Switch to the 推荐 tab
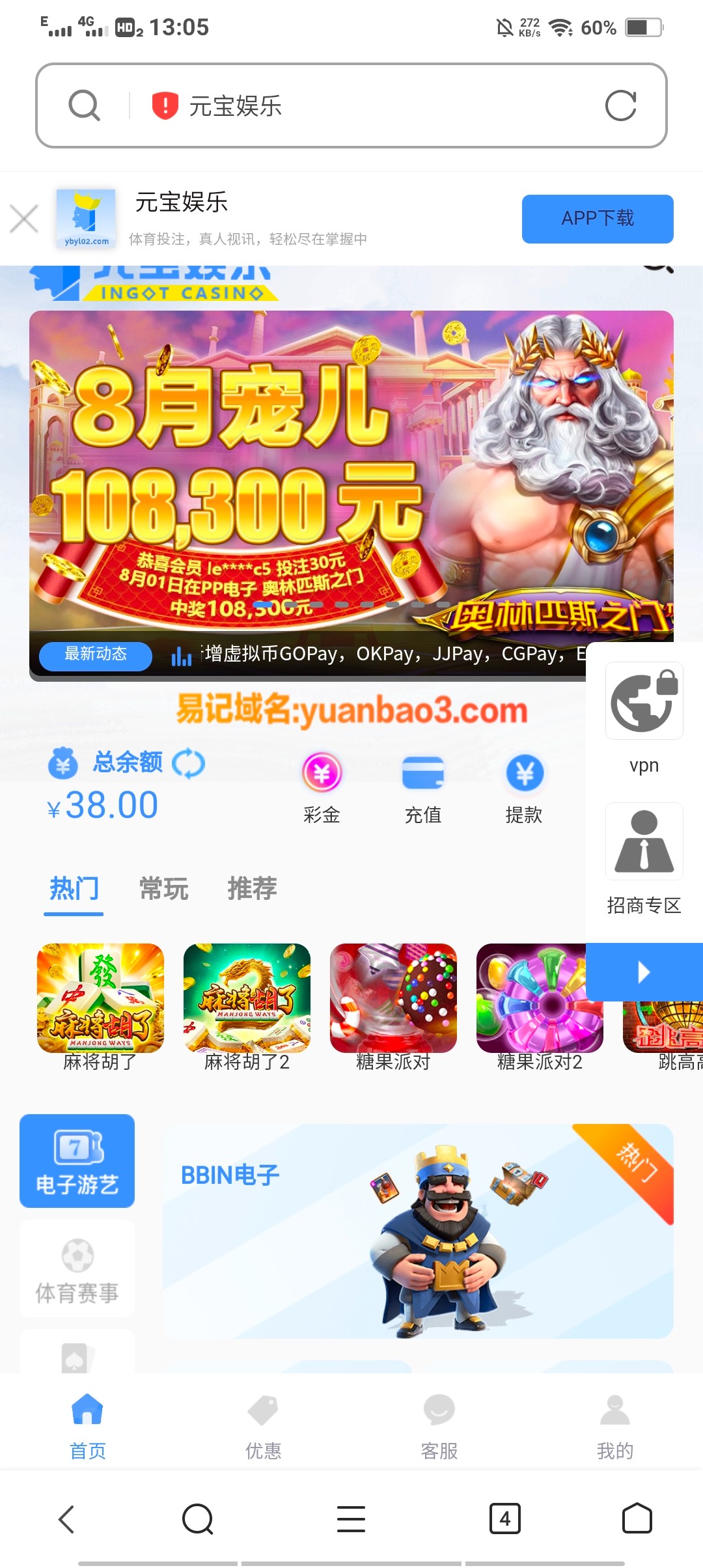The height and width of the screenshot is (1568, 703). [253, 889]
